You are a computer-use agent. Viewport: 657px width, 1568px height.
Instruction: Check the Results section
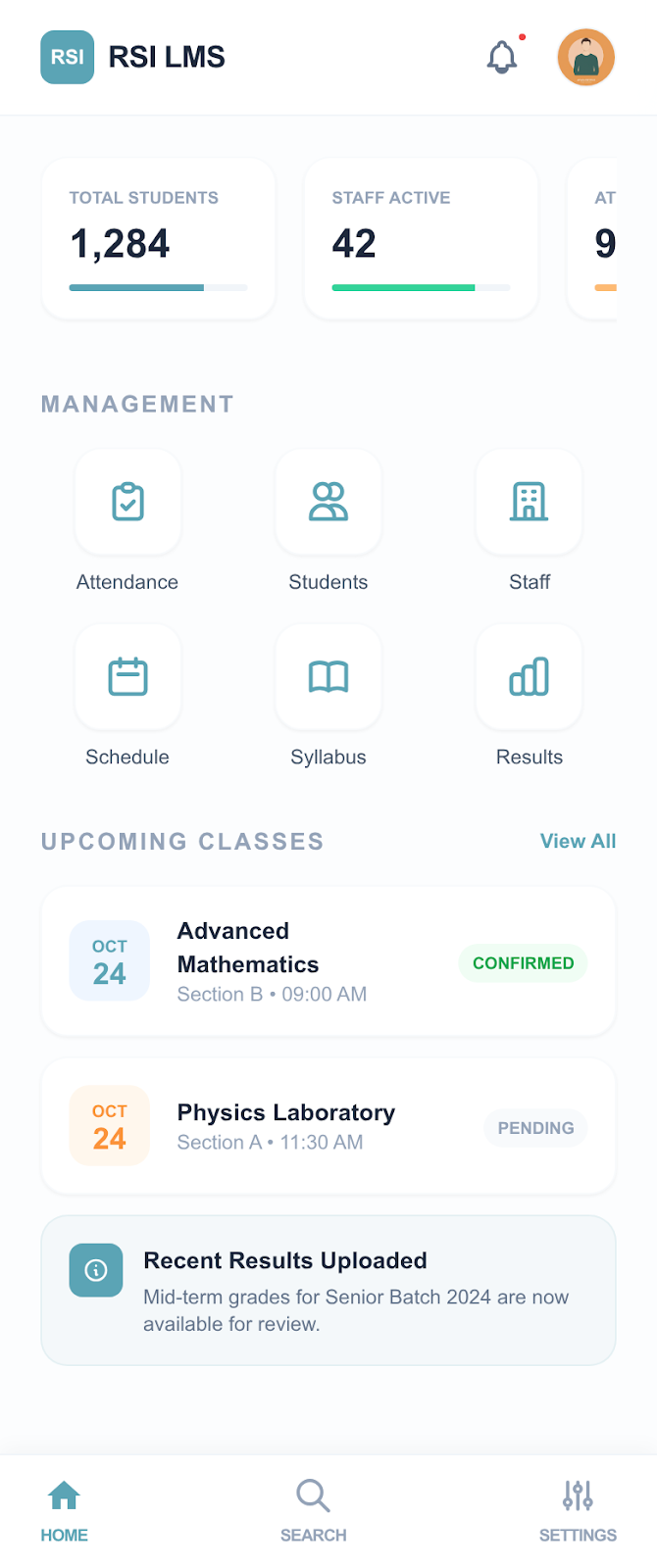[529, 677]
